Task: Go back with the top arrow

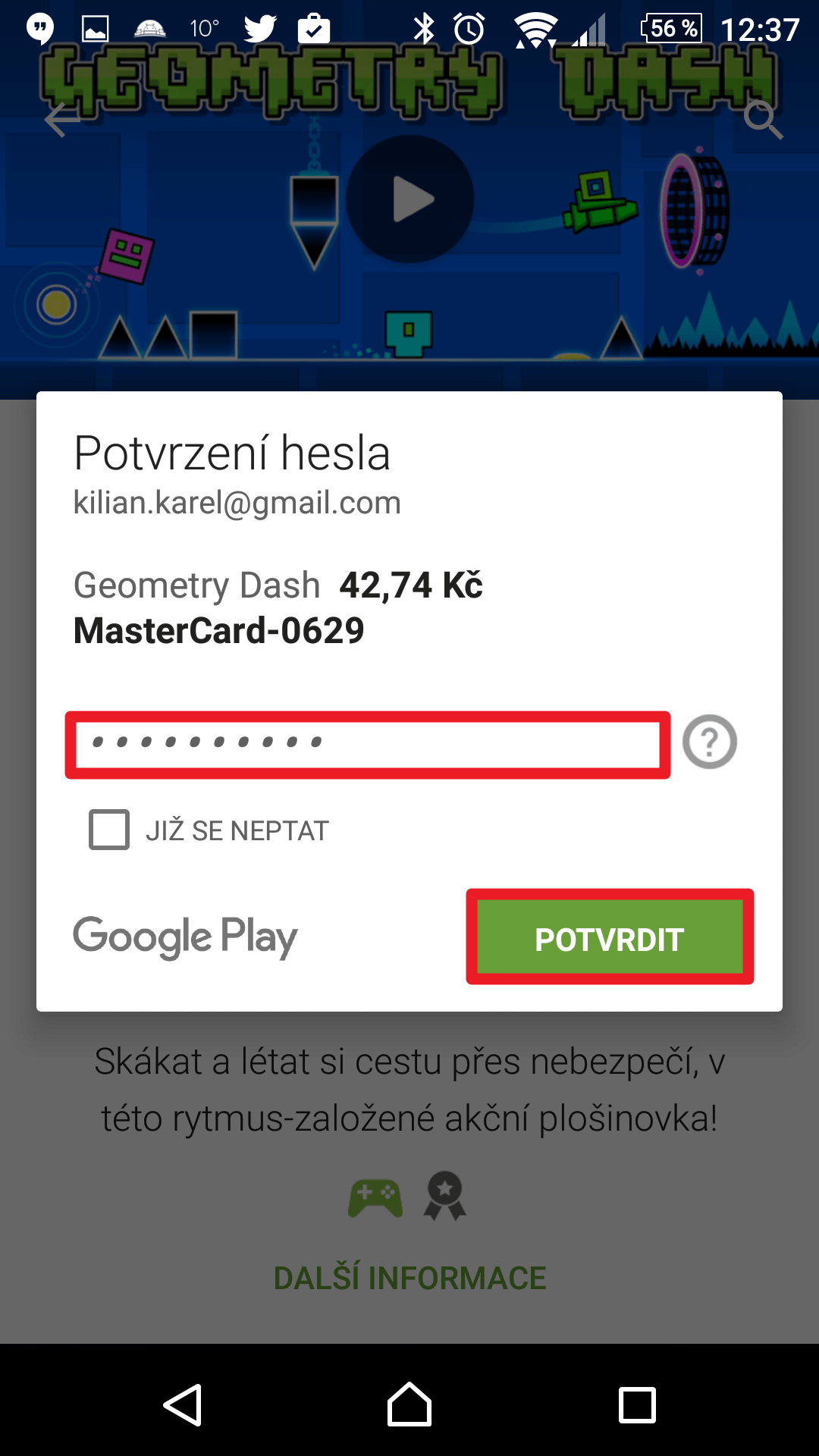Action: tap(62, 120)
